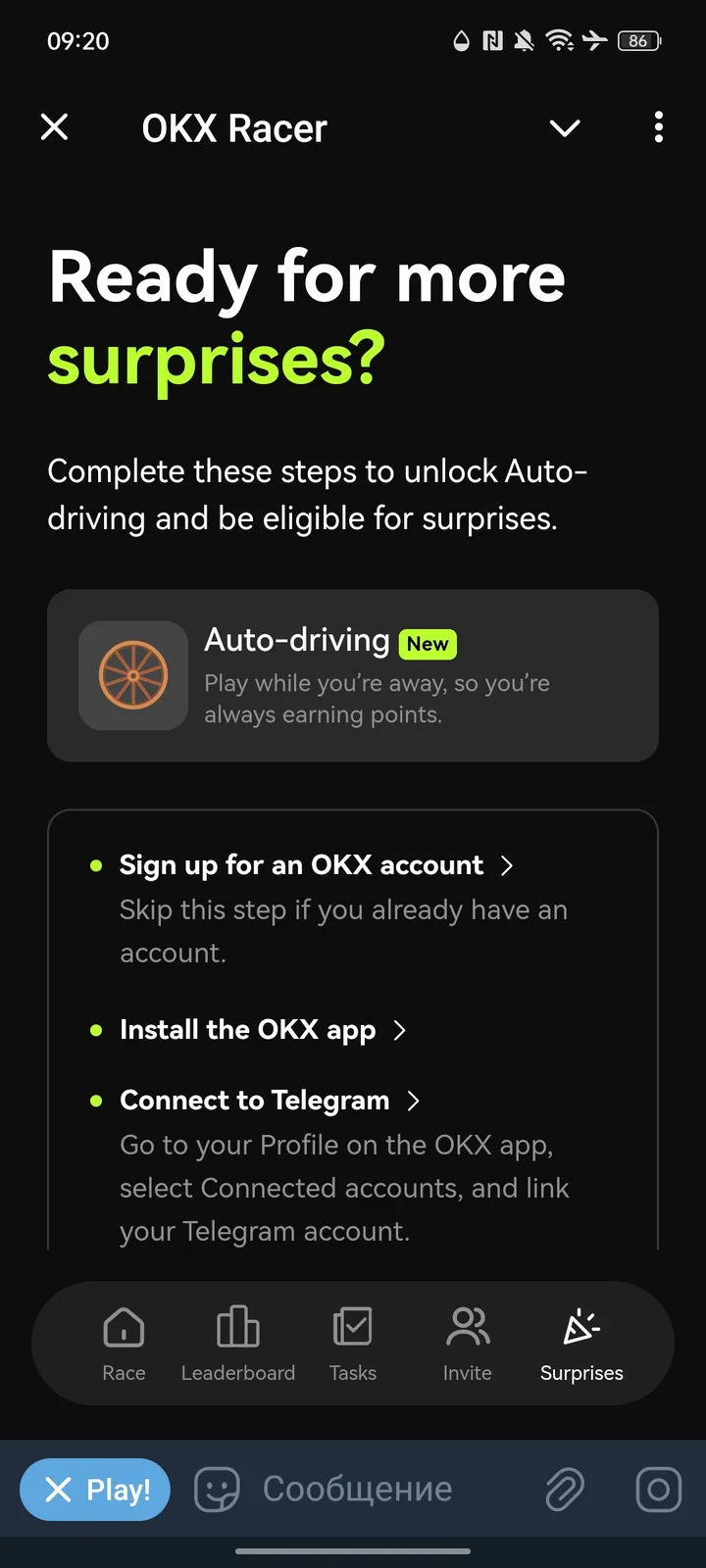Image resolution: width=706 pixels, height=1568 pixels.
Task: Click the attachment paperclip icon
Action: coord(564,1489)
